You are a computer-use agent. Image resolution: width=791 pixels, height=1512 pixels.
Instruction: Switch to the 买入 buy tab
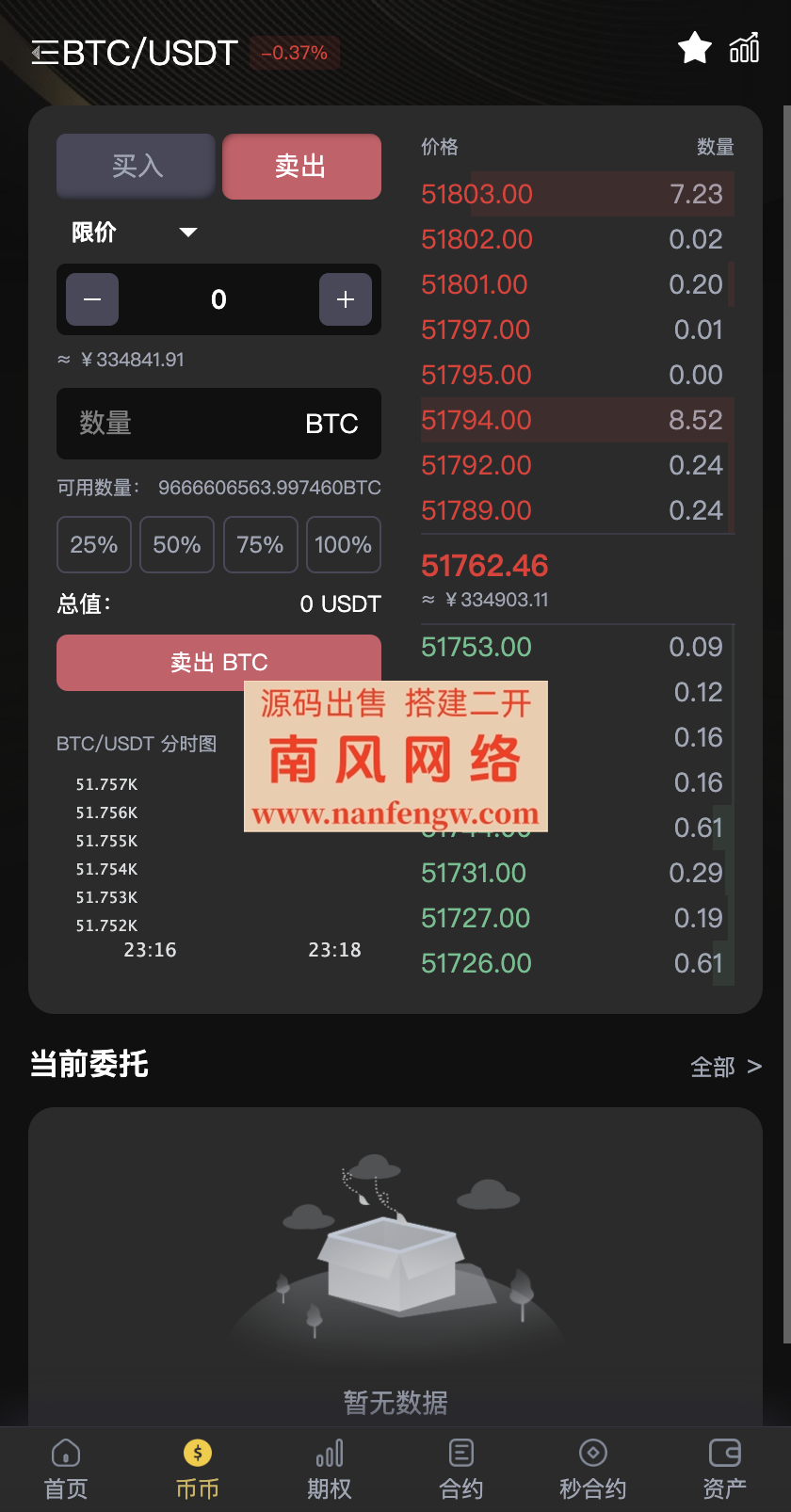tap(137, 167)
